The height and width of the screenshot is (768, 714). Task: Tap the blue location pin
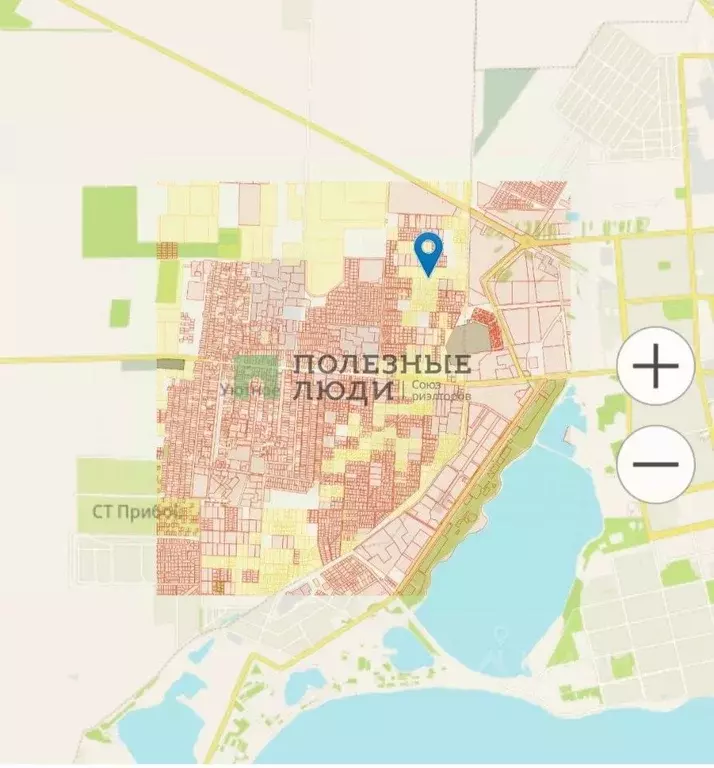(x=428, y=250)
